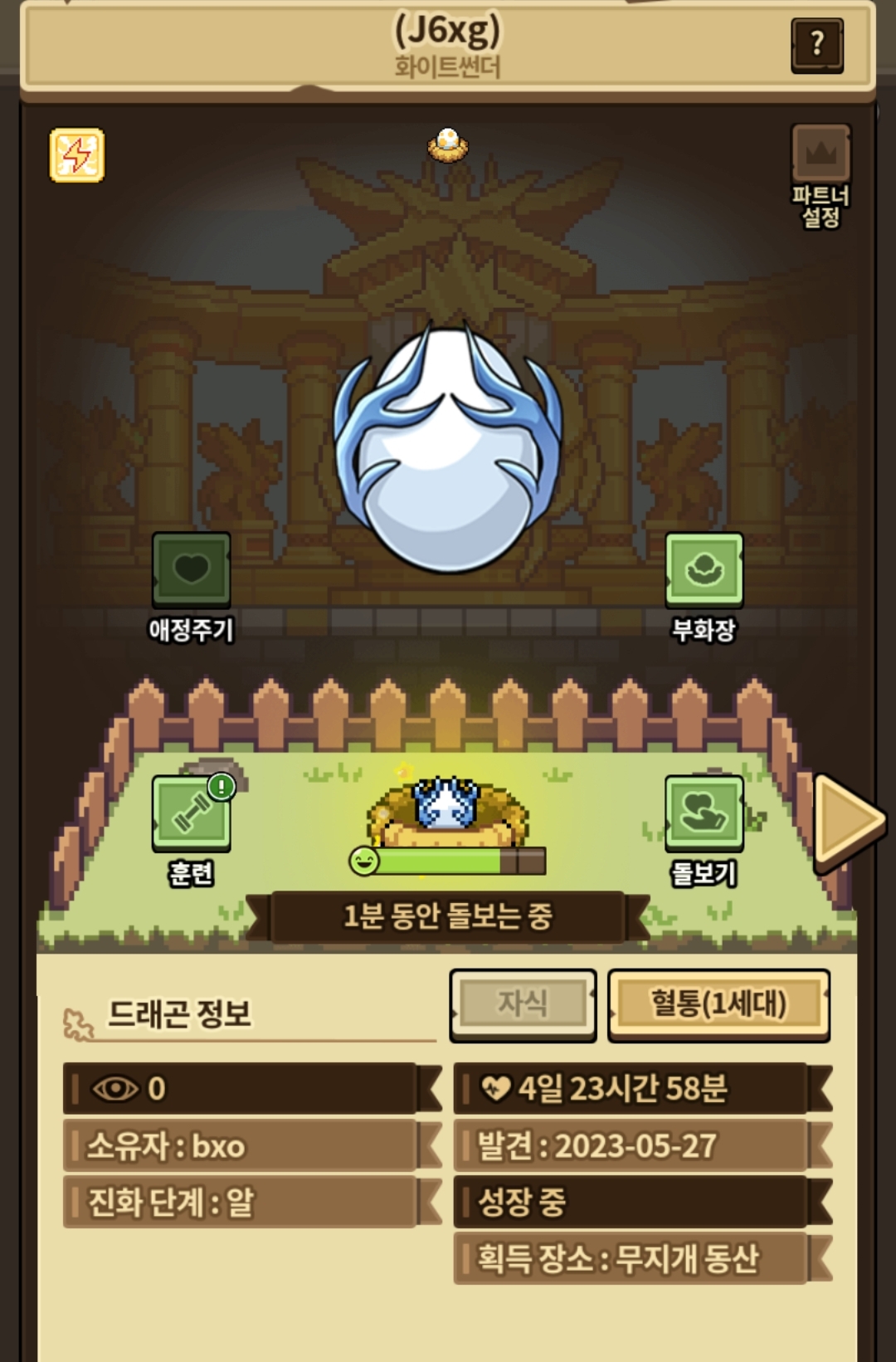Screen dimensions: 896x1362
Task: Open the 자식 offspring tab
Action: 523,1004
